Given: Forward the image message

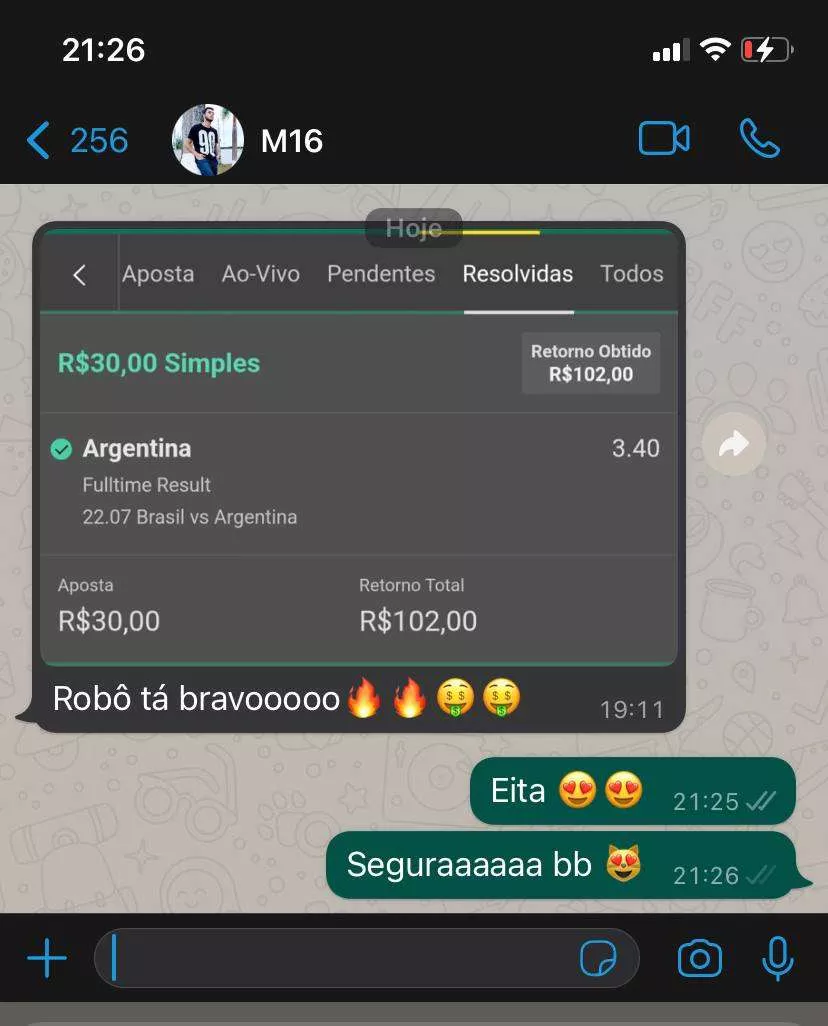Looking at the screenshot, I should [733, 445].
